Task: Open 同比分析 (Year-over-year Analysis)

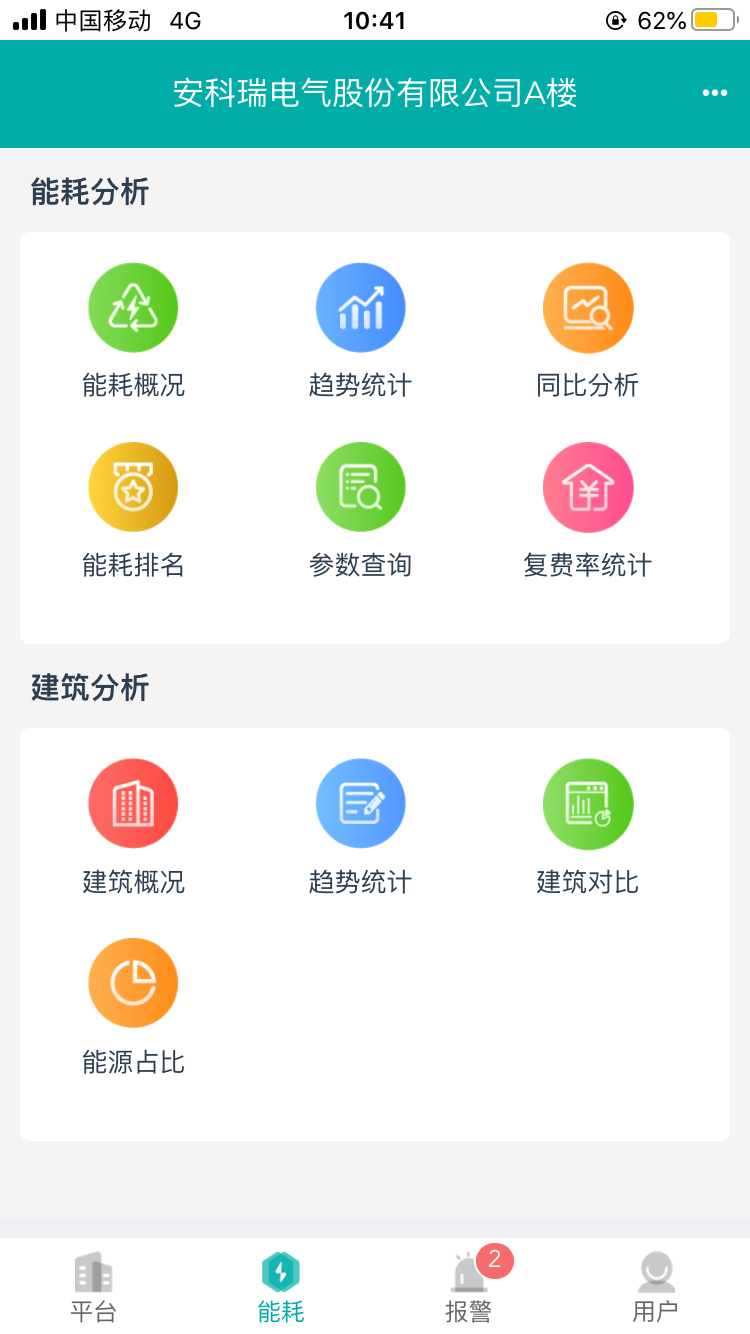Action: 588,307
